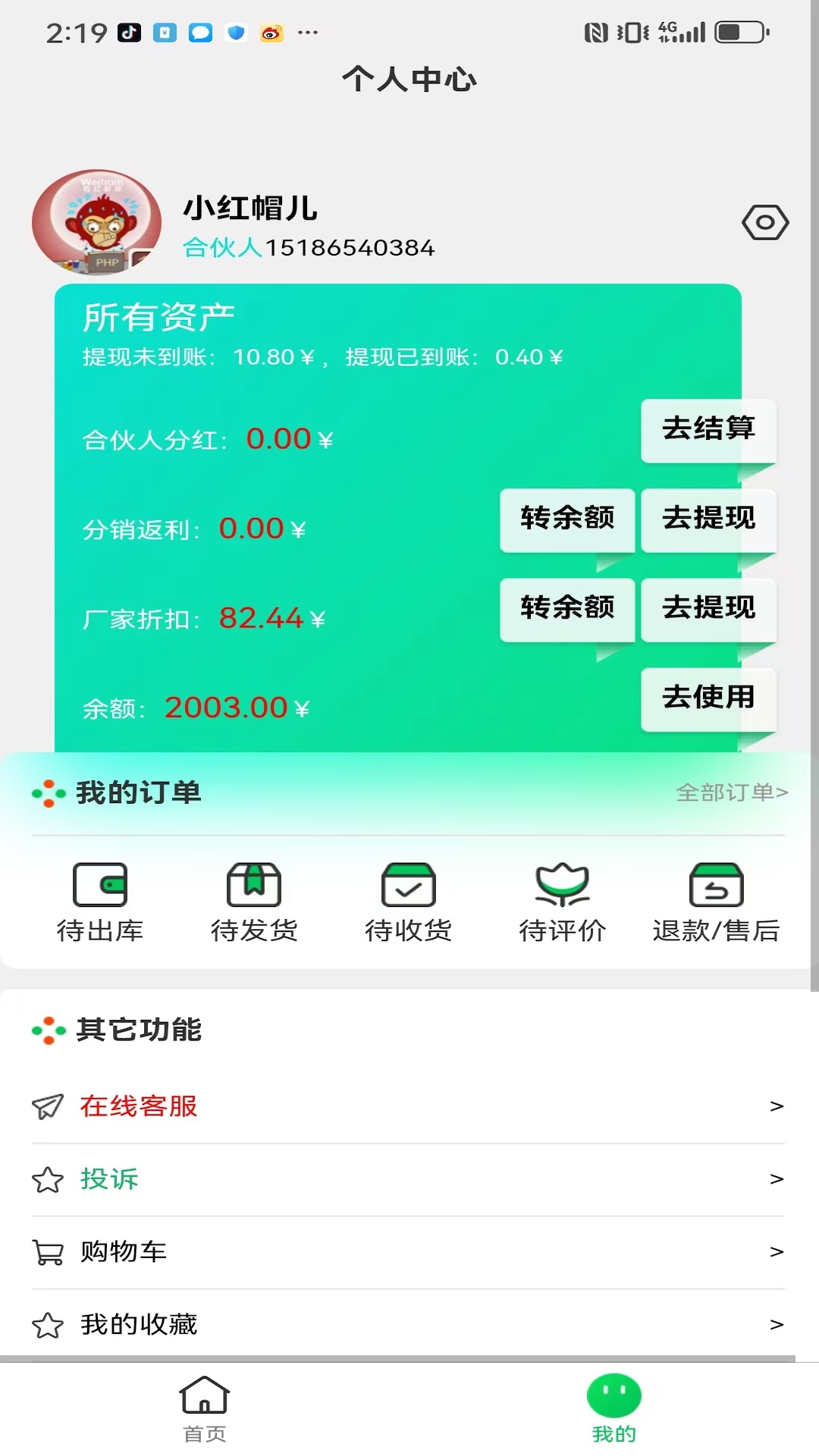The height and width of the screenshot is (1456, 819).
Task: Tap 去使用 next to 余额
Action: 708,698
